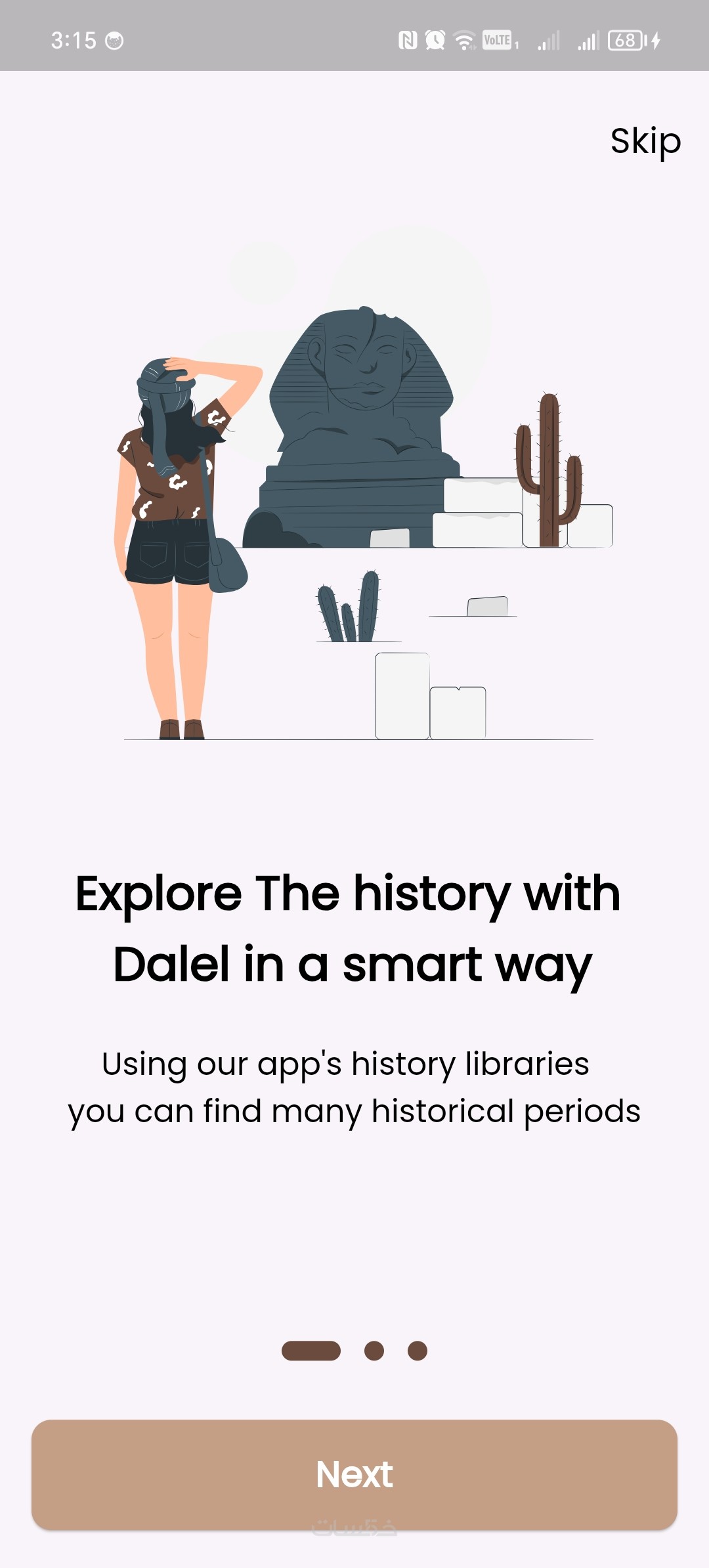
Task: Jump to the second page indicator dot
Action: pos(374,1351)
